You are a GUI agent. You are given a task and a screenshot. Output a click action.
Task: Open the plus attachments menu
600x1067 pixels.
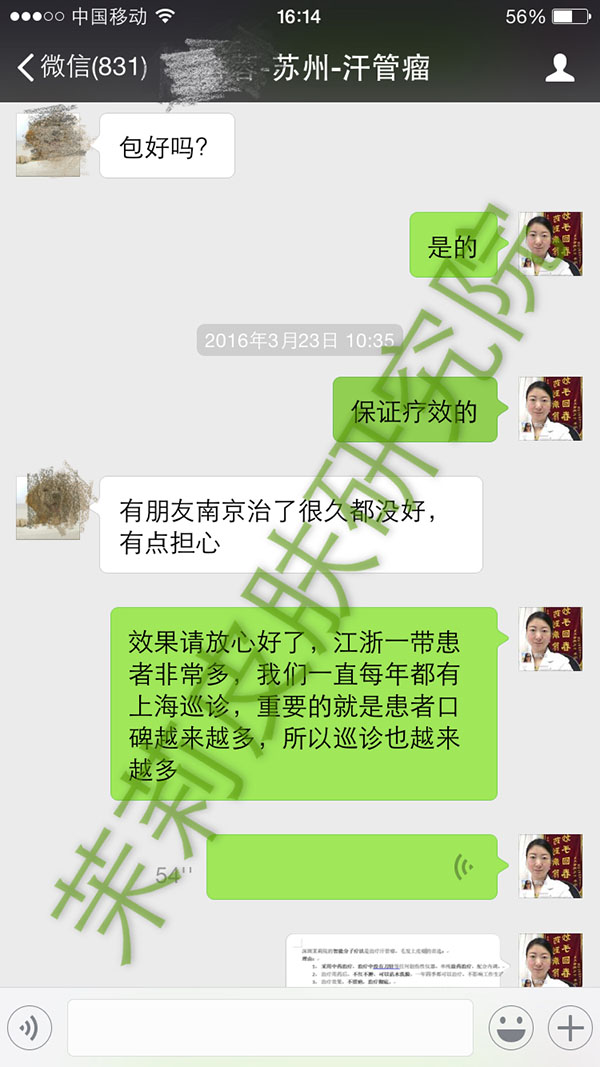[x=570, y=1027]
